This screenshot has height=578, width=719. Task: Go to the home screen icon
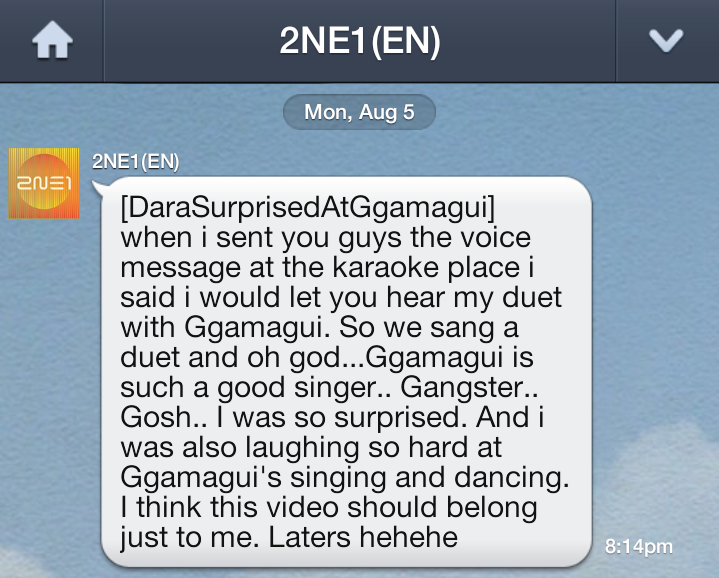pos(52,41)
